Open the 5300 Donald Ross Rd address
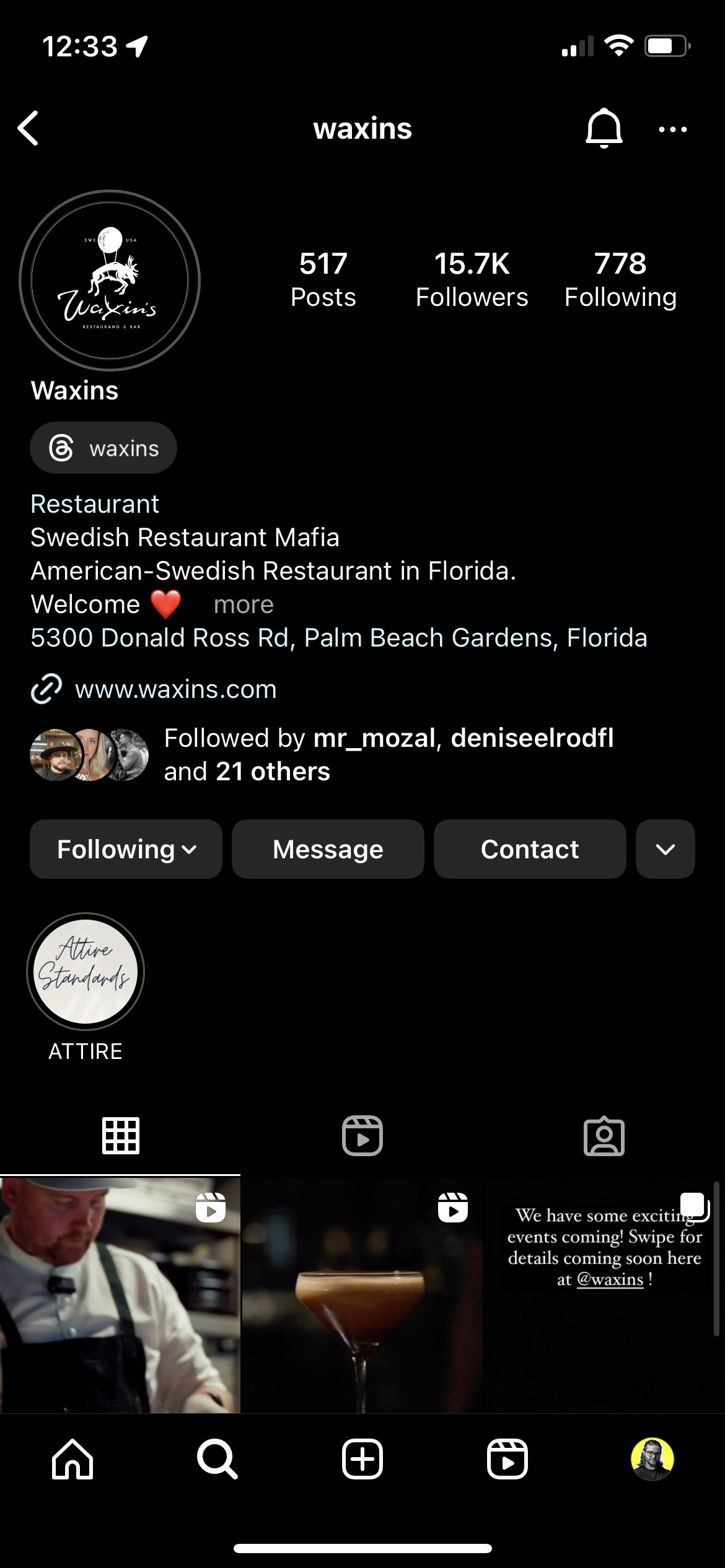Screen dimensions: 725x1568 point(339,638)
